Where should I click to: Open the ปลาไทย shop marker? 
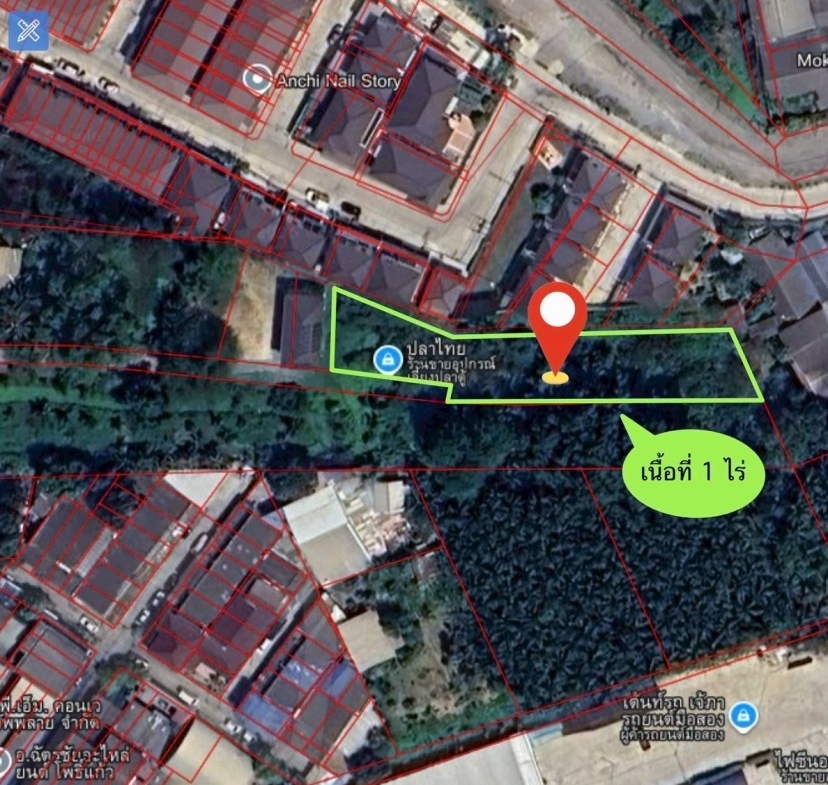385,357
